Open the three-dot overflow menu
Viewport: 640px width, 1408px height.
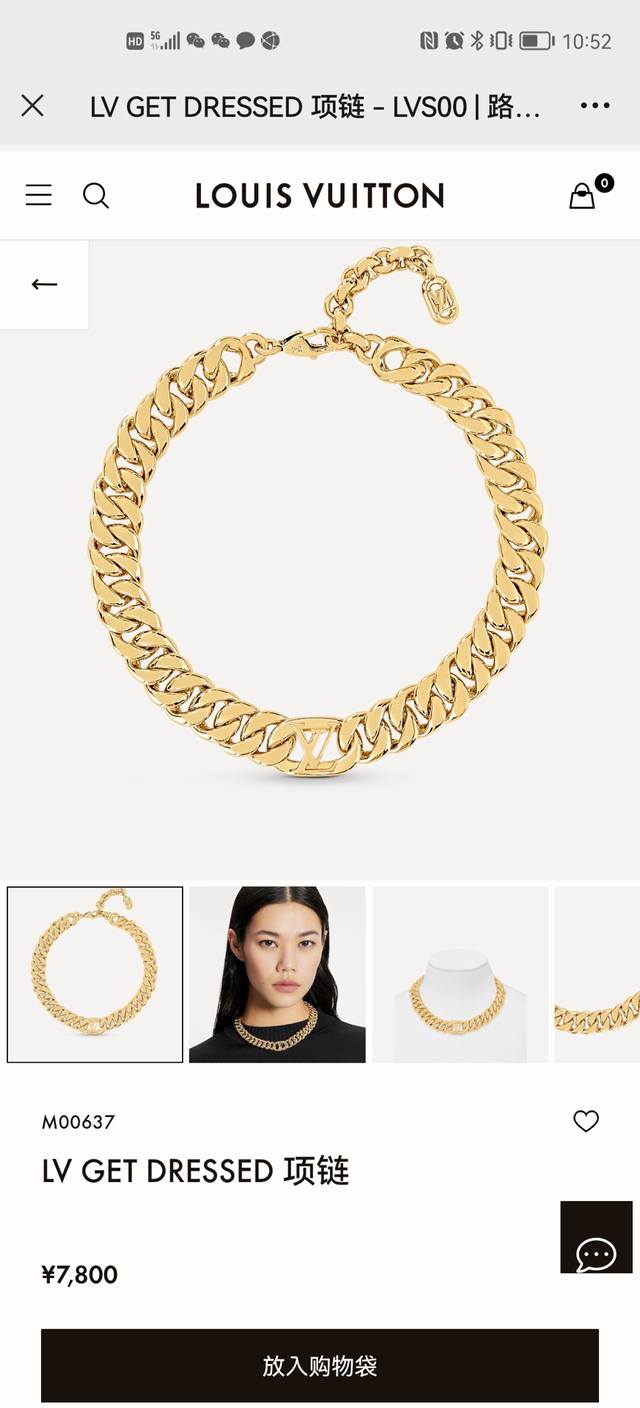coord(594,105)
